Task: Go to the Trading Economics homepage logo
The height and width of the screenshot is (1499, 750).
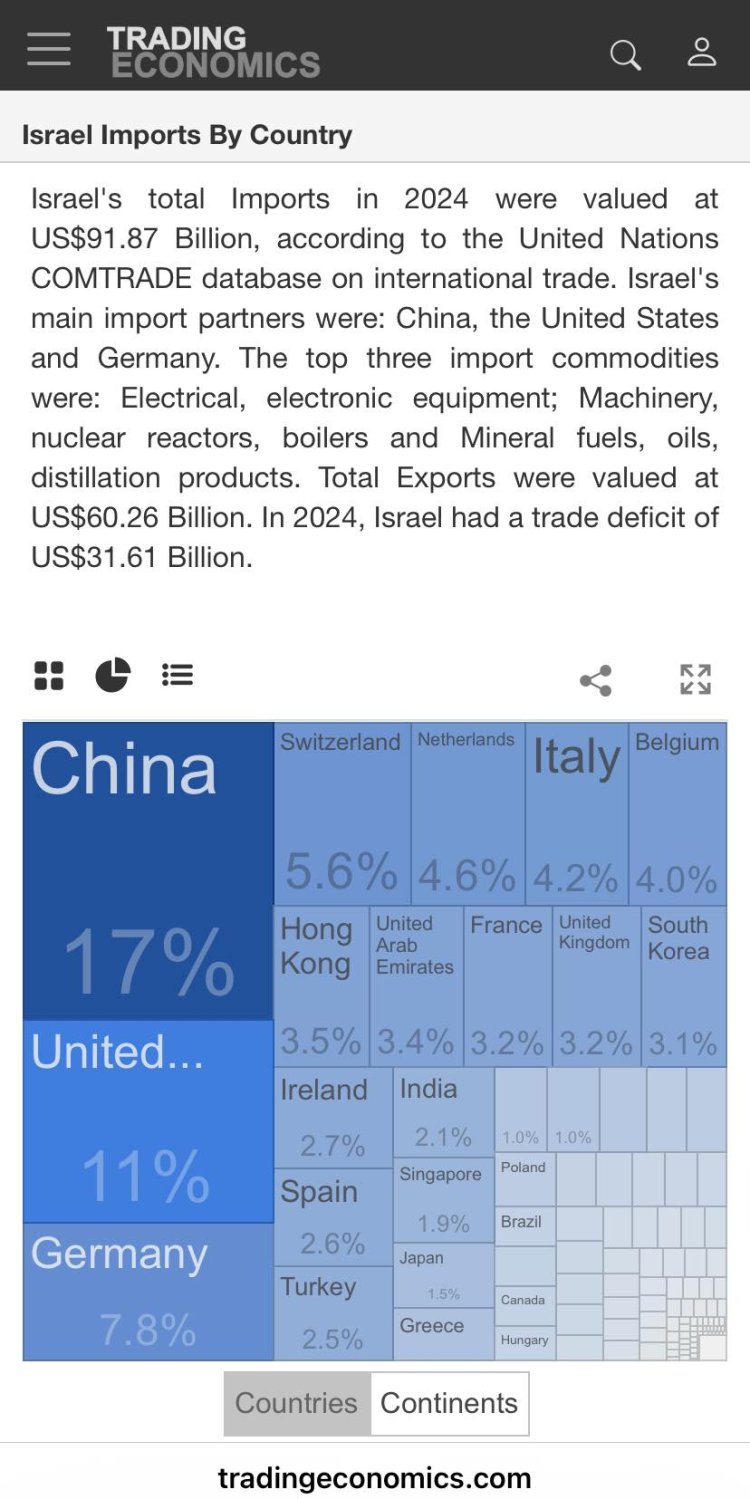Action: coord(213,52)
